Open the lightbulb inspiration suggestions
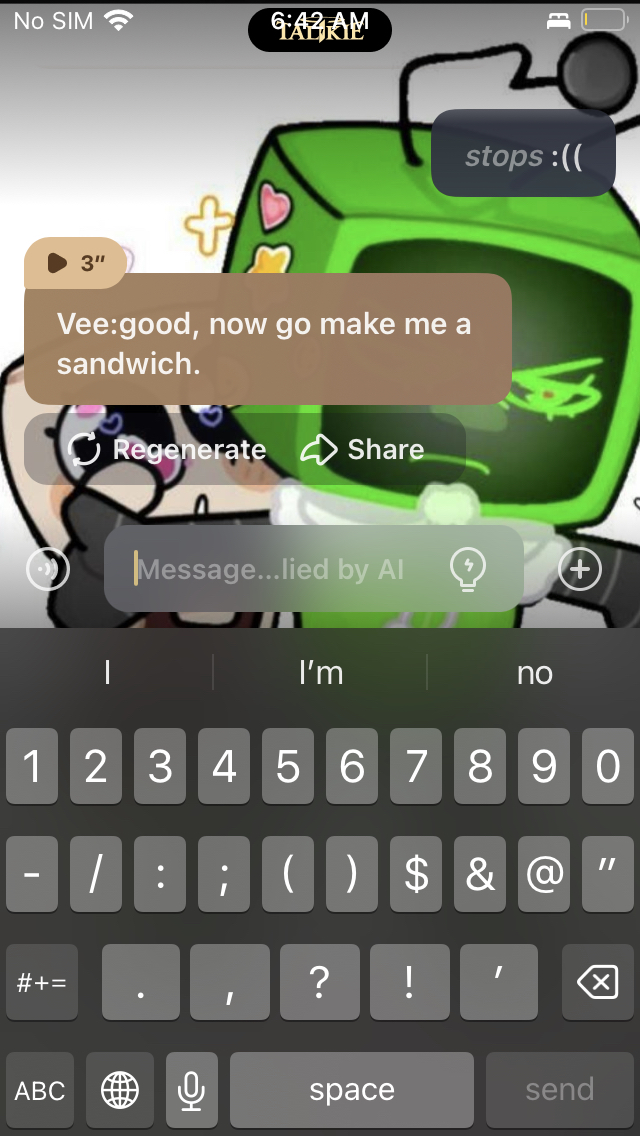 coord(467,569)
